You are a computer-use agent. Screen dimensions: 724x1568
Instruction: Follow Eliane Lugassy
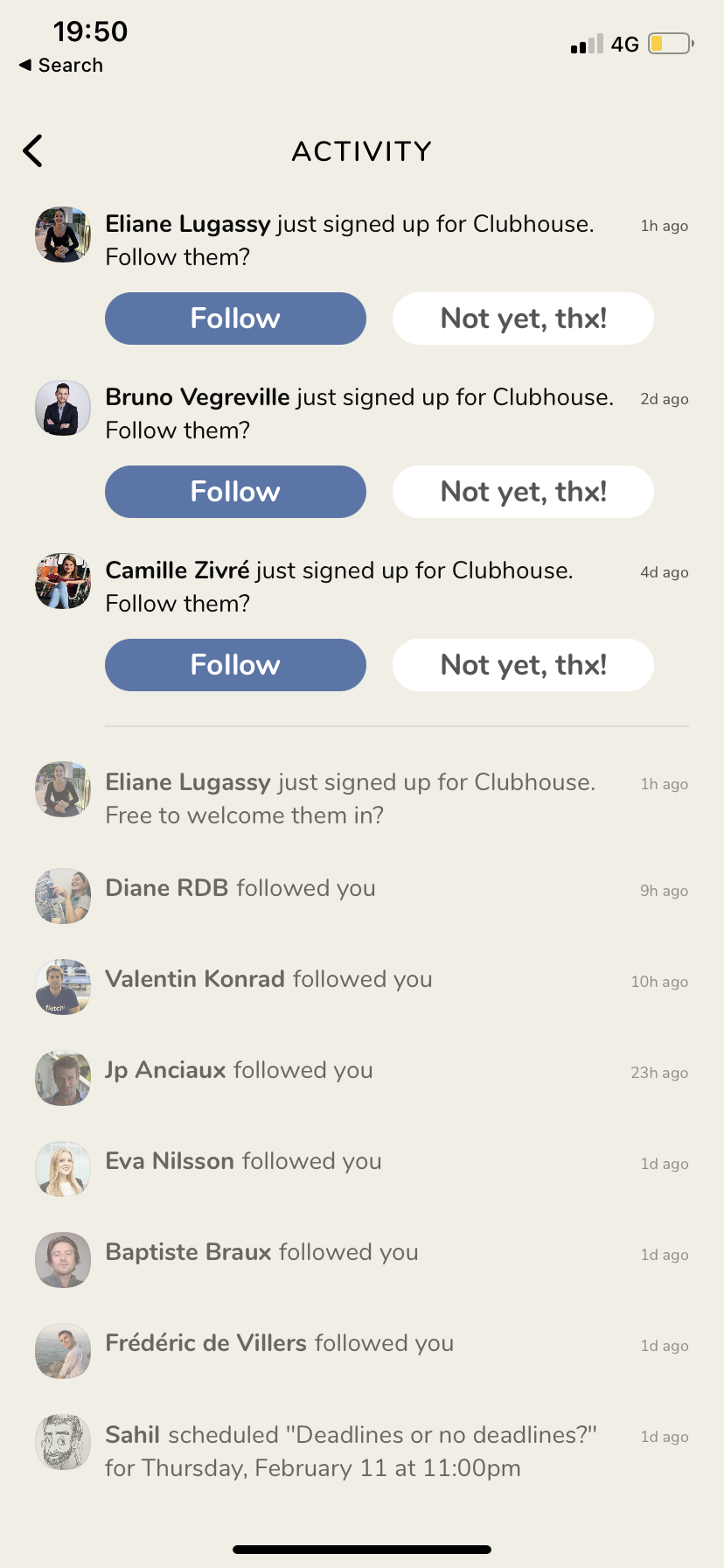point(235,318)
